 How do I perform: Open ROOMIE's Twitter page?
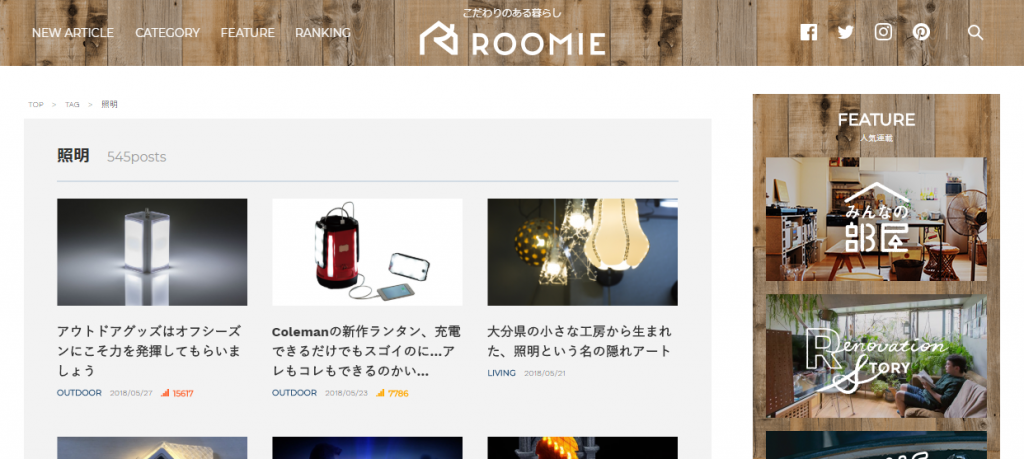pos(846,32)
